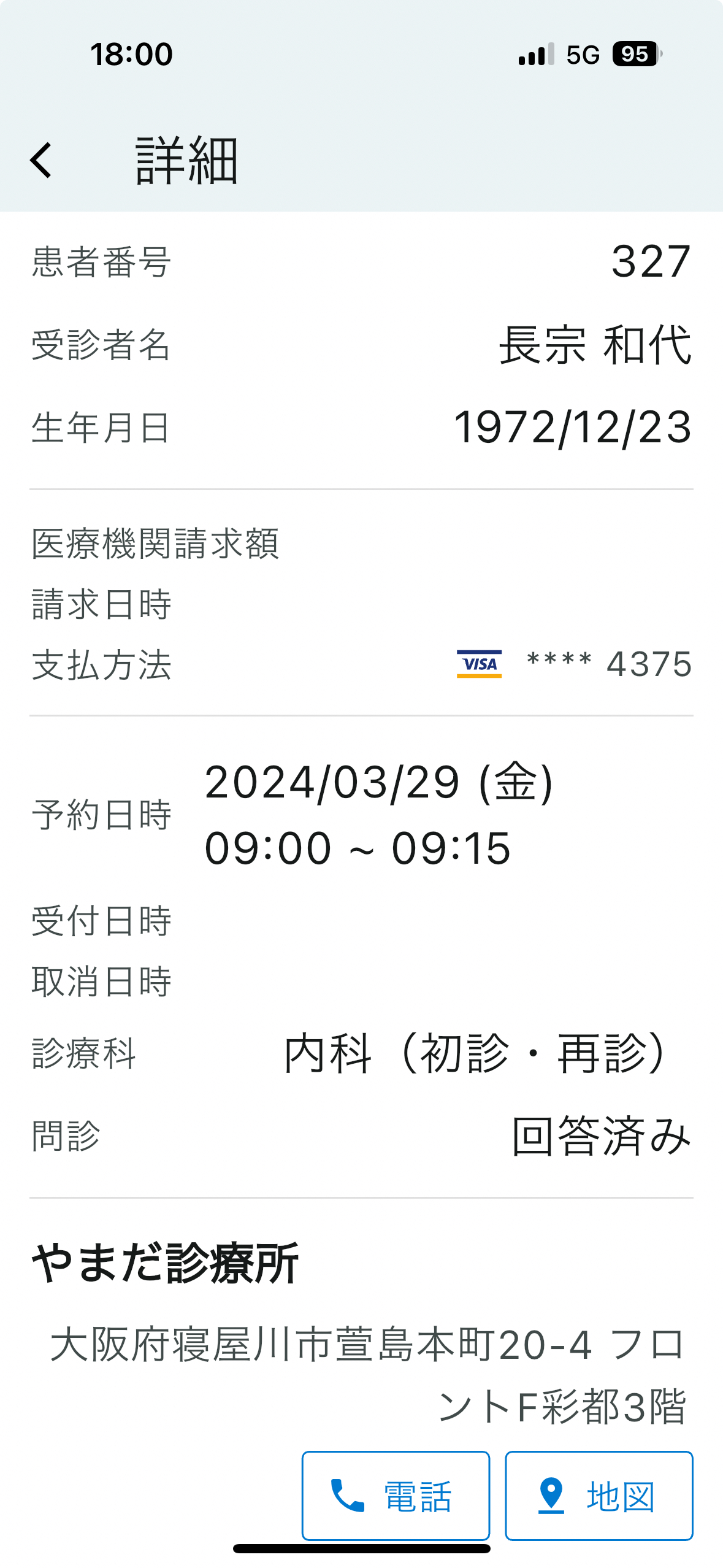Screen dimensions: 723x1568
Task: Open the clinic location with 地図 button
Action: [x=599, y=1496]
